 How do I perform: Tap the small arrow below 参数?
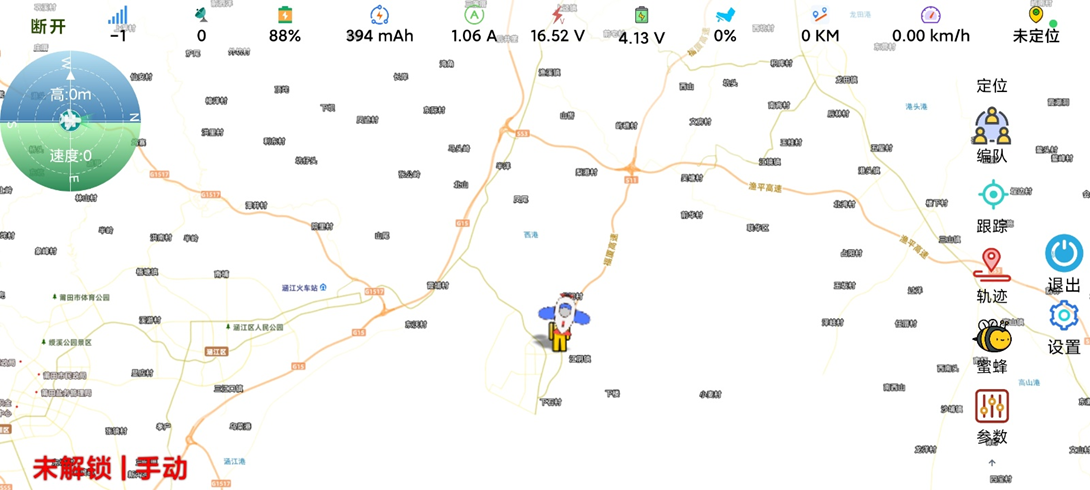pyautogui.click(x=992, y=463)
